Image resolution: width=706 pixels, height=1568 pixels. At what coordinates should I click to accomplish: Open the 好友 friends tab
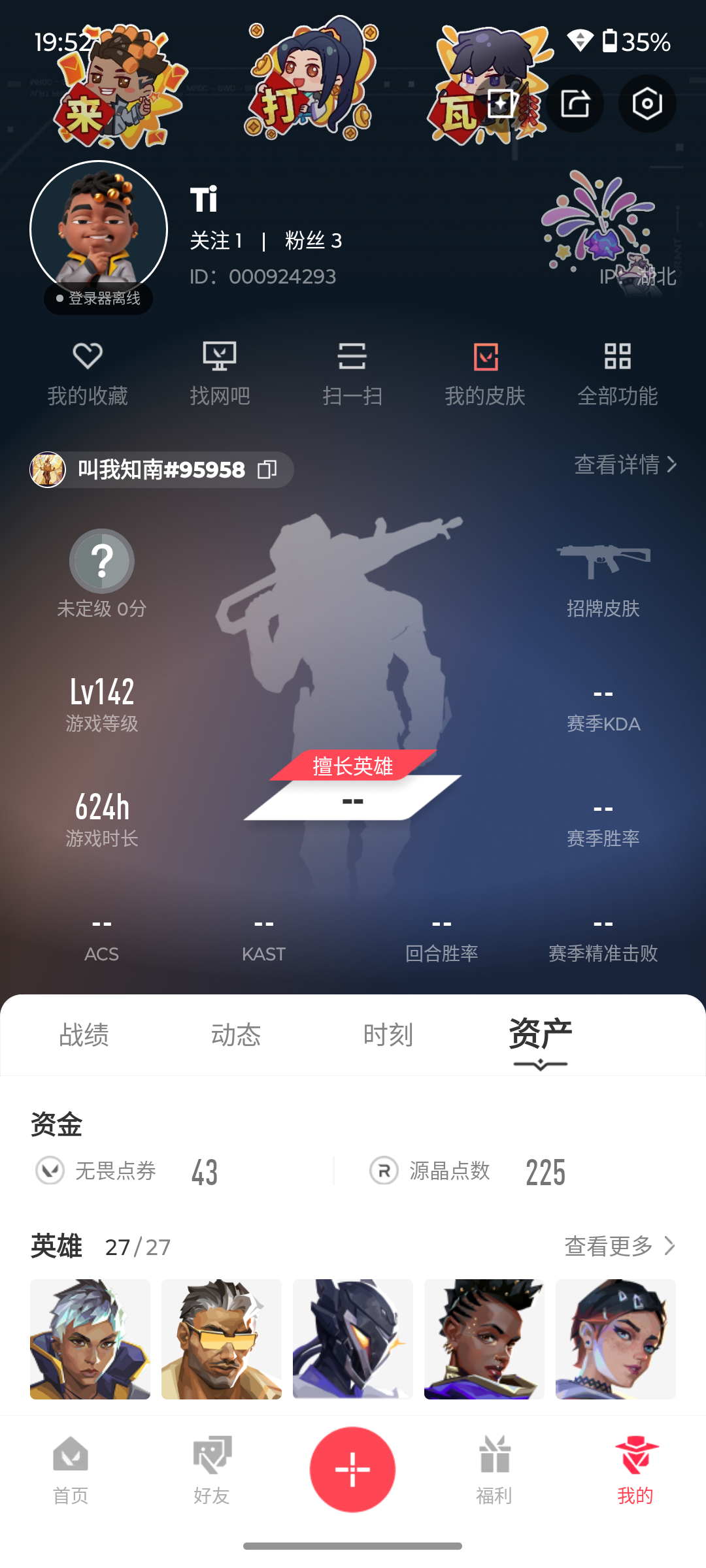tap(211, 1470)
